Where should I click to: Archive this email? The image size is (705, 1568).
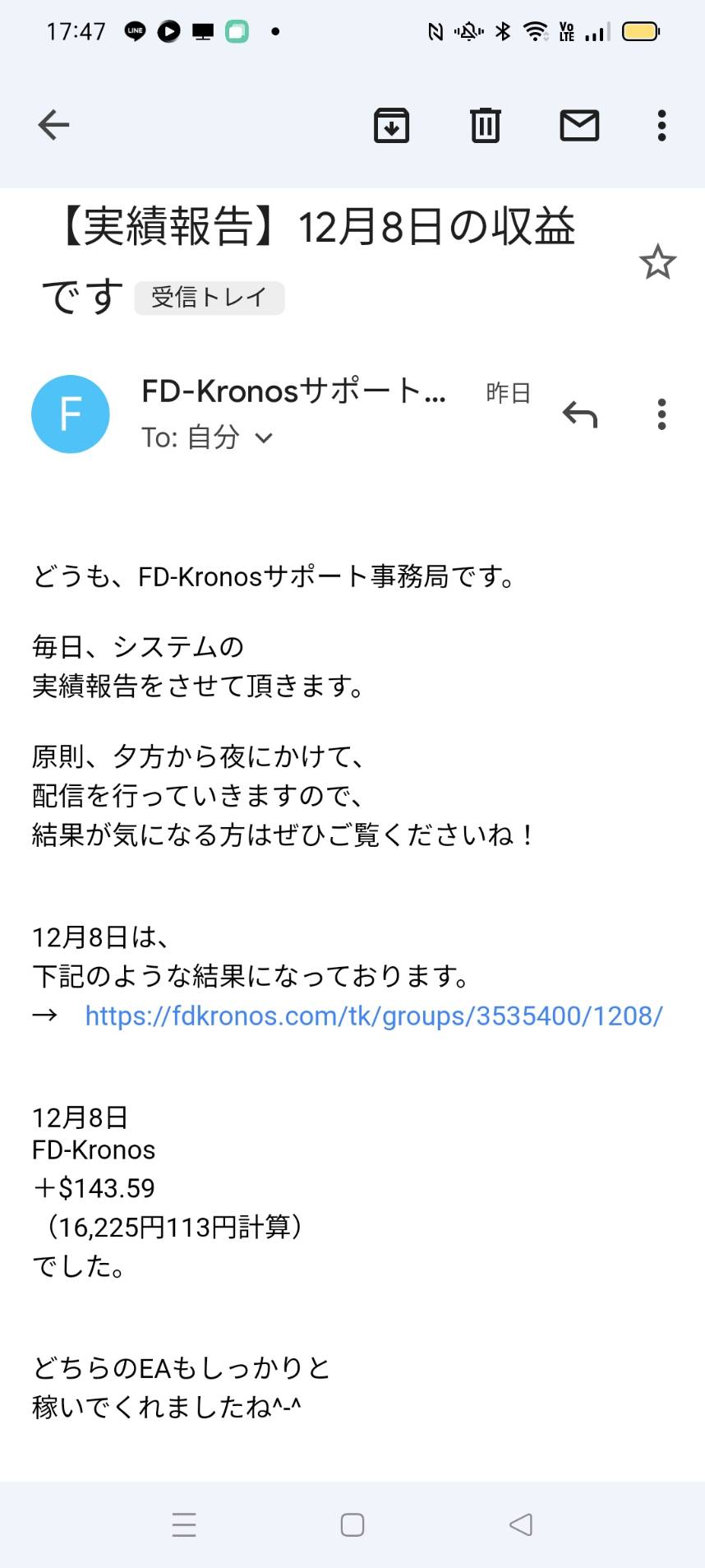coord(391,125)
